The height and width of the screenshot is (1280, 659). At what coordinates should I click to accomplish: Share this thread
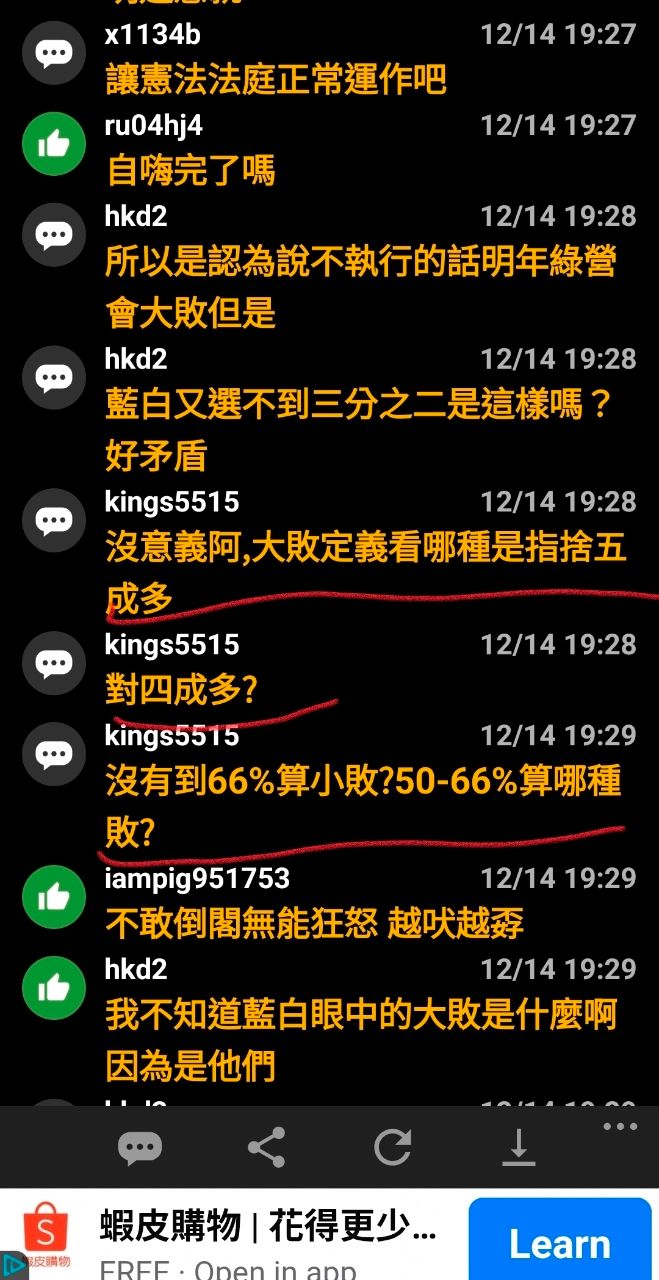click(266, 1147)
